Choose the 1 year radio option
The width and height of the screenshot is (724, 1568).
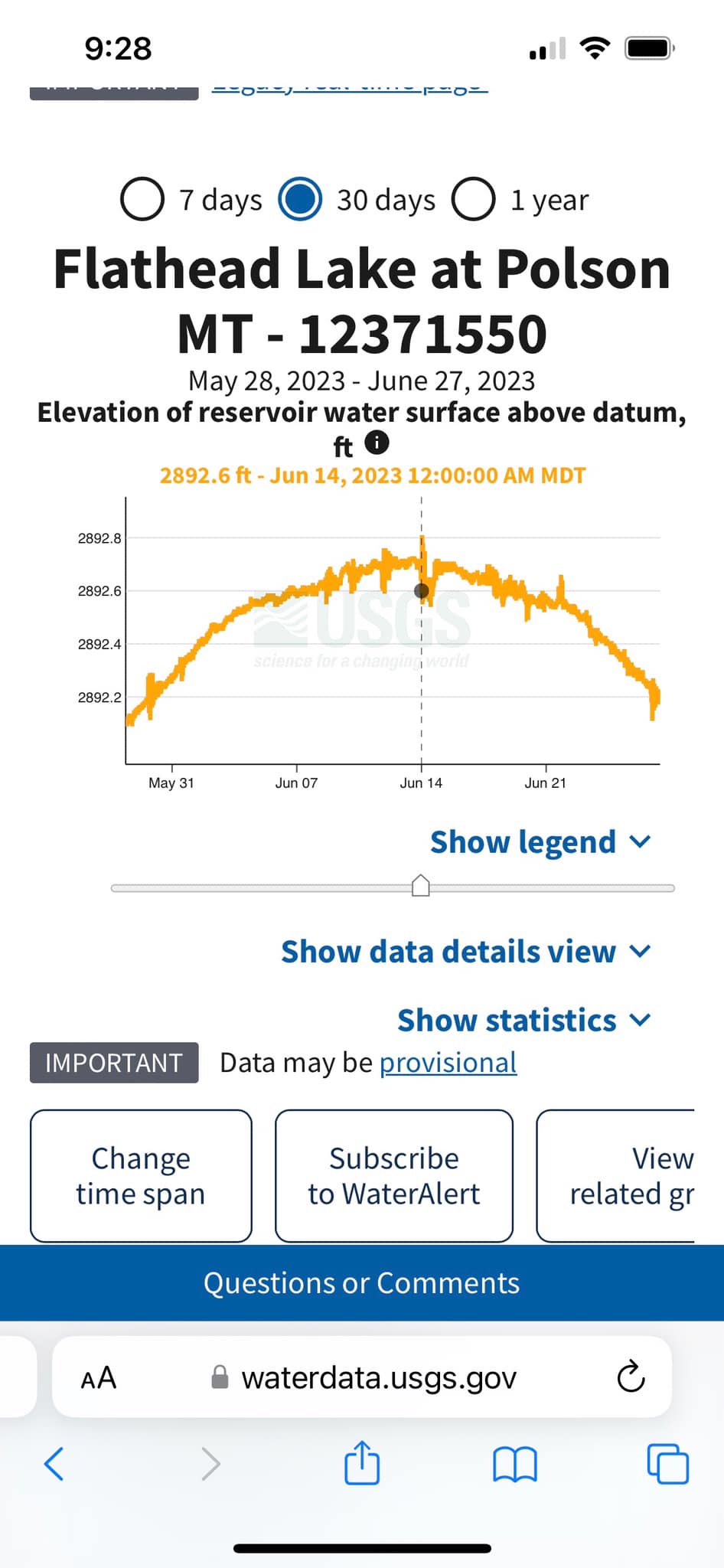pos(473,199)
